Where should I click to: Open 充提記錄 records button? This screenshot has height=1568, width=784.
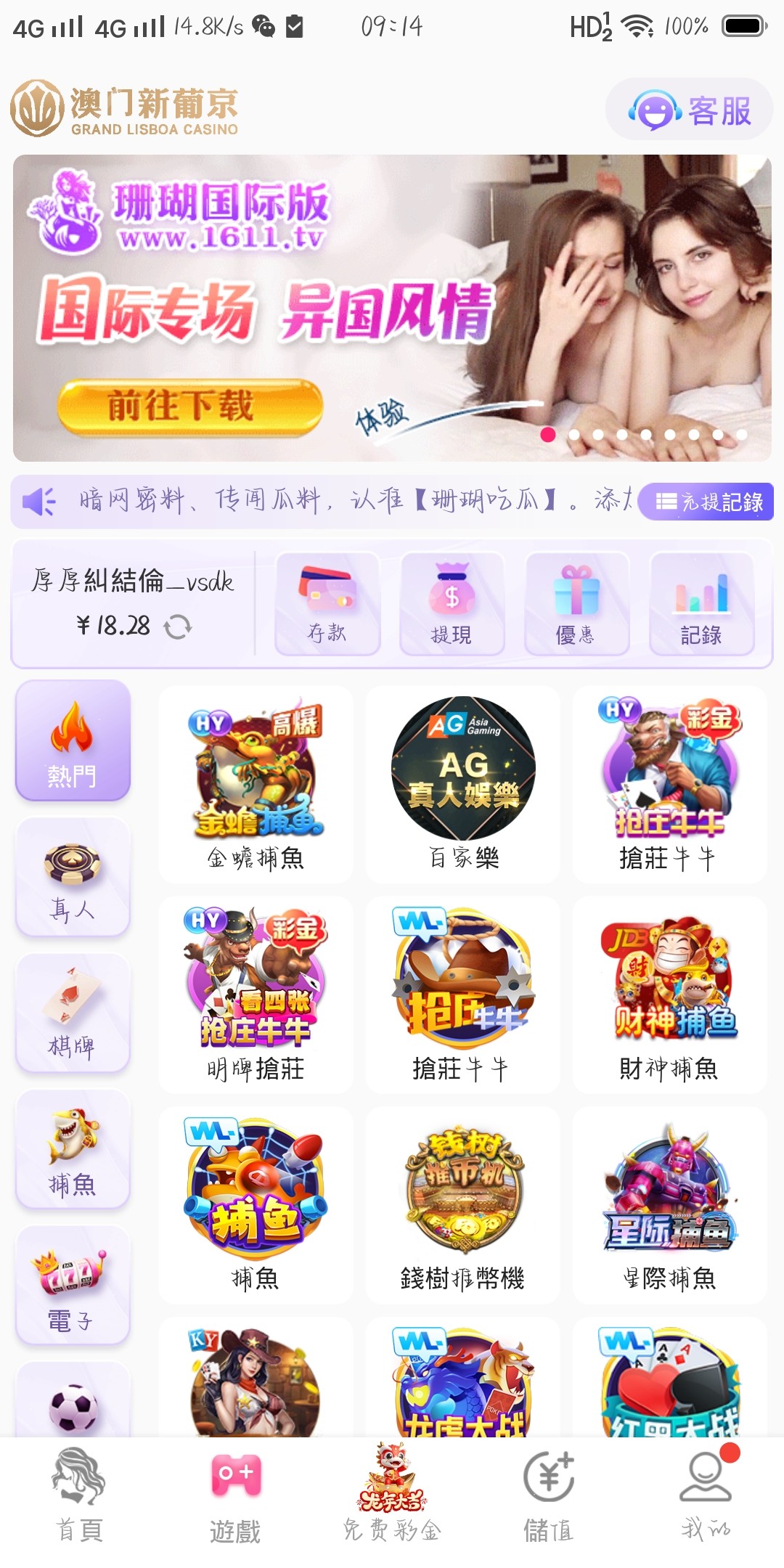pos(706,502)
